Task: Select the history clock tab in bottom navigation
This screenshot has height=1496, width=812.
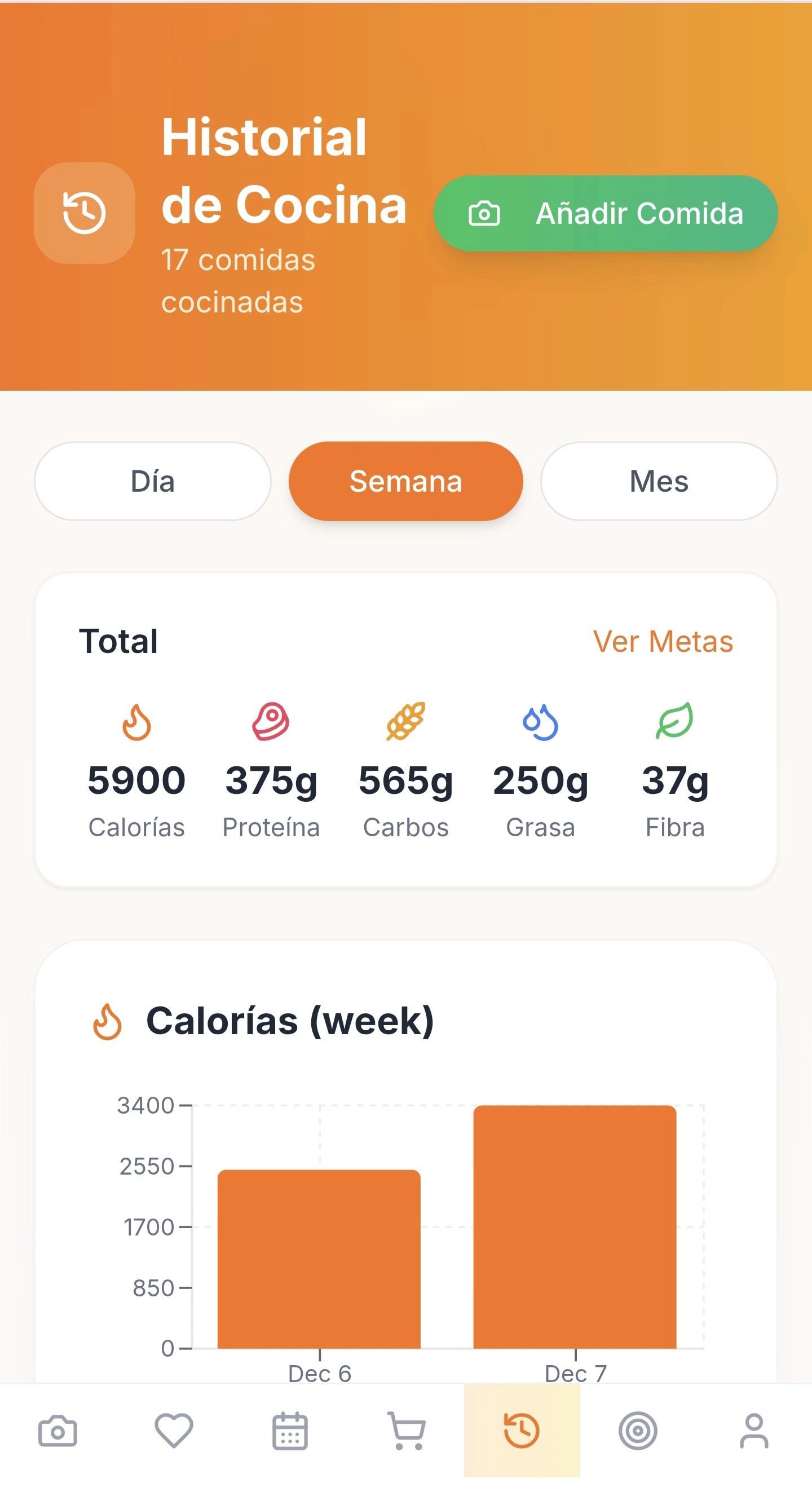Action: tap(522, 1431)
